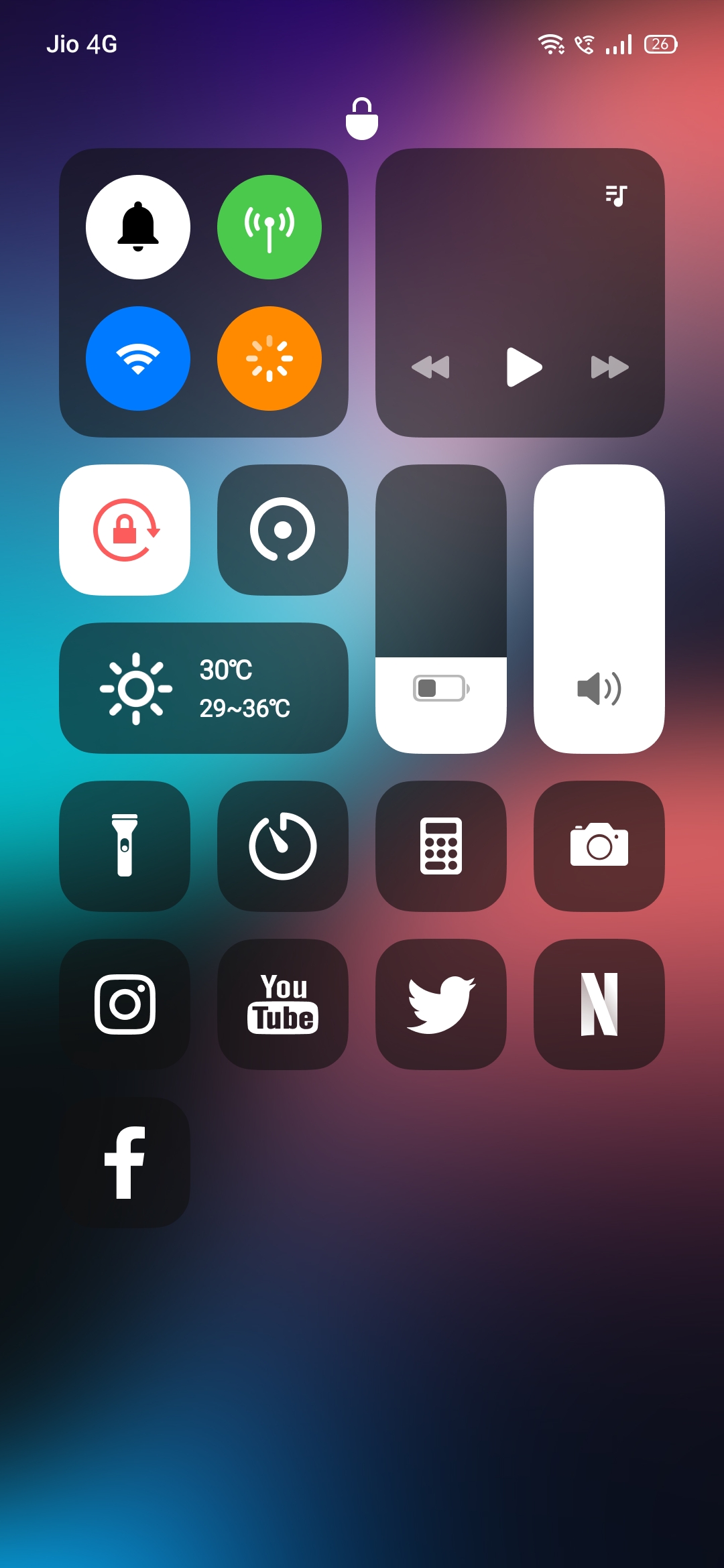Turn on the flashlight
724x1568 pixels.
[x=125, y=846]
